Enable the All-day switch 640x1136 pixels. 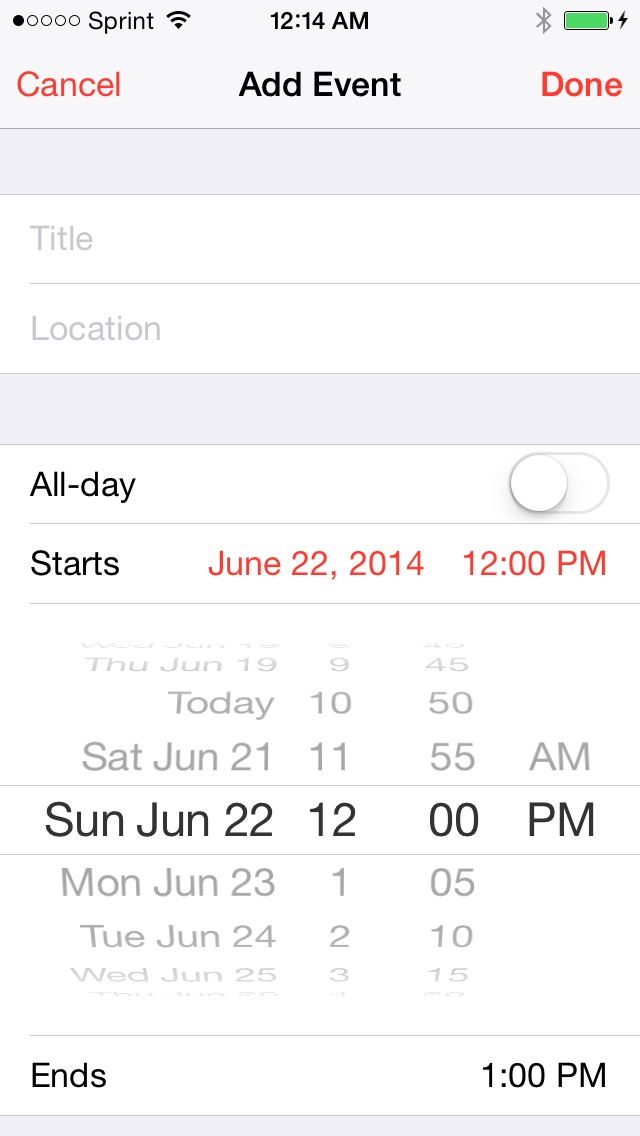coord(558,485)
